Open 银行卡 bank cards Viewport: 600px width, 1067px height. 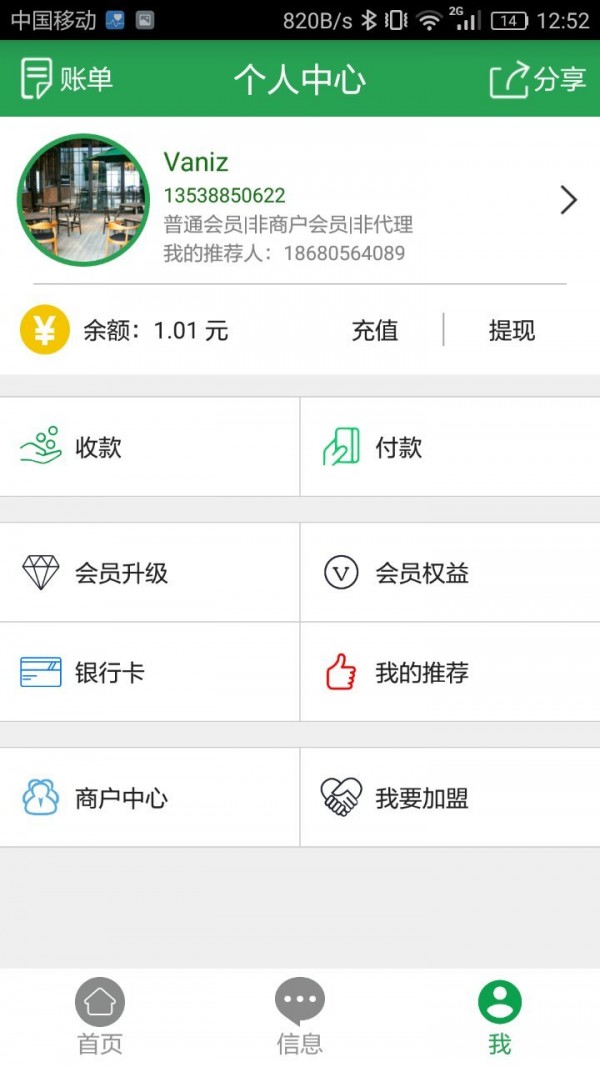pos(150,672)
